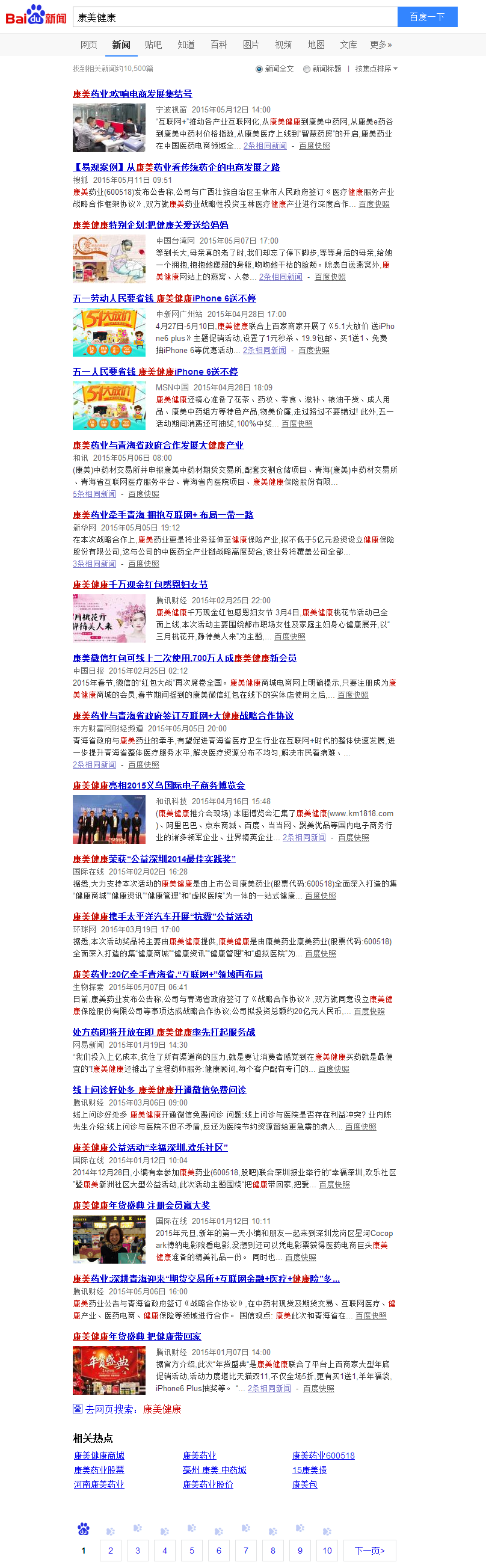Open article 康美健康特别企划:把健康关爱送给妈妈
Viewport: 486px width, 1568px height.
click(x=150, y=225)
